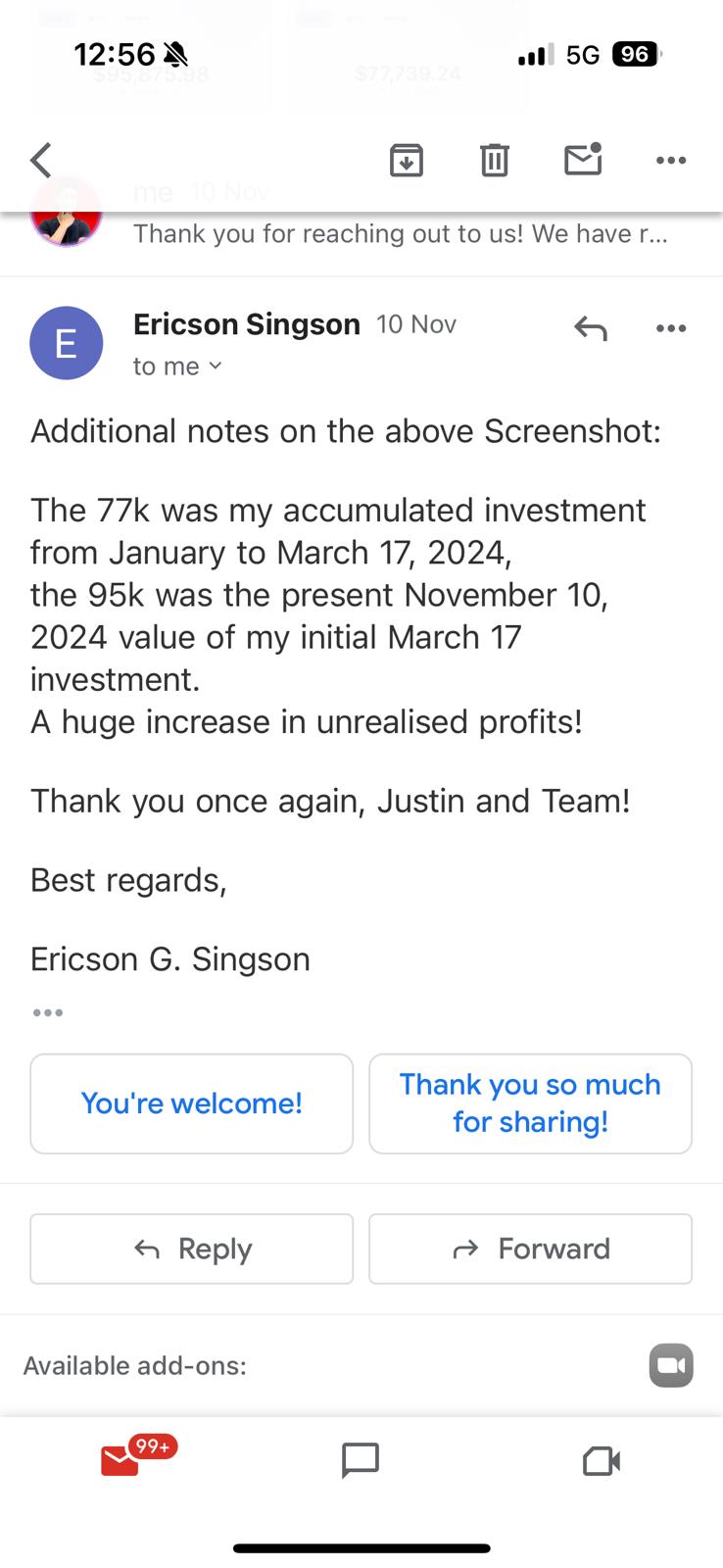Open the Zoom add-on icon
The image size is (723, 1568).
tap(671, 1365)
